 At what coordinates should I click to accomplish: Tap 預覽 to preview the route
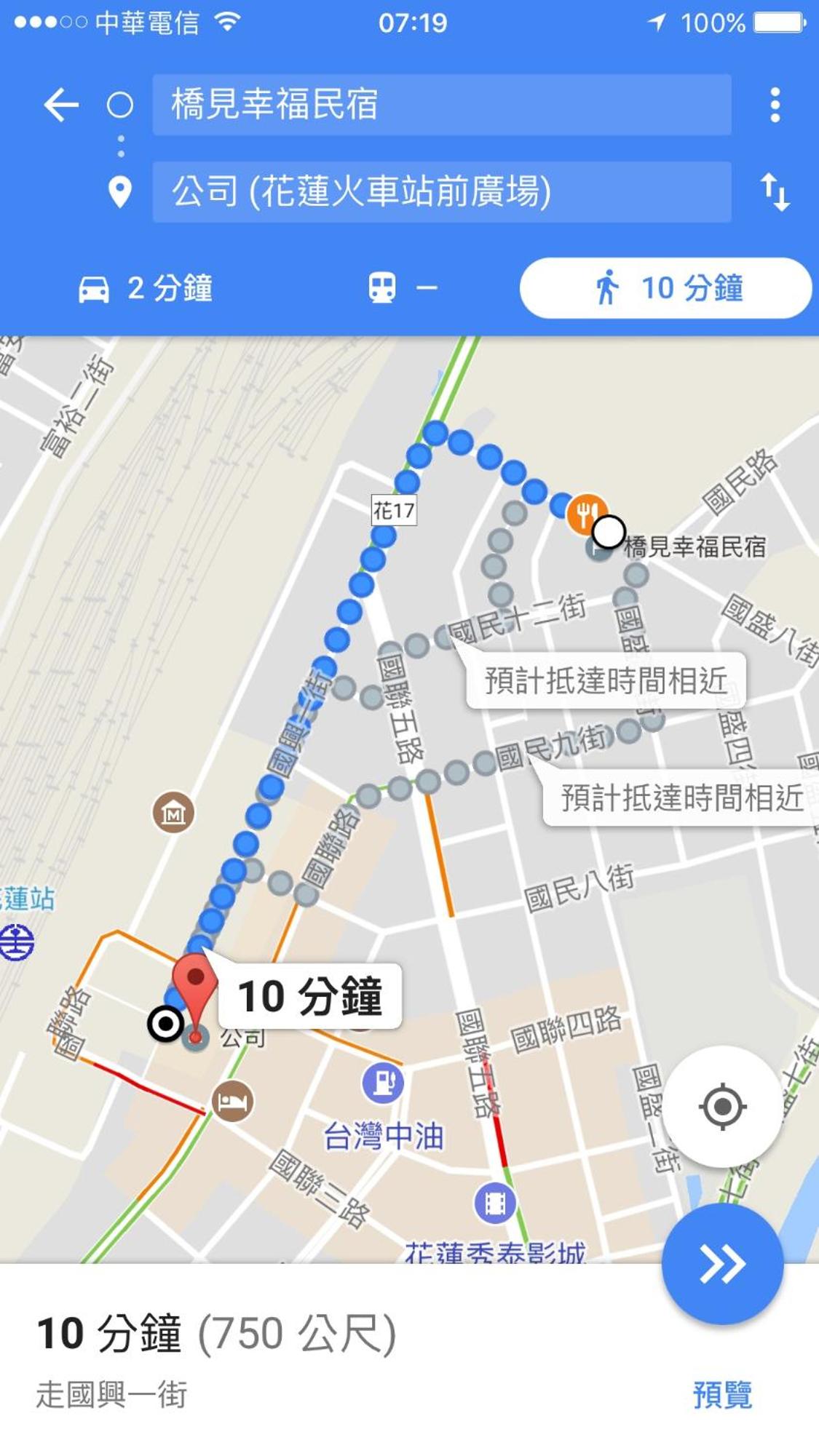point(721,1395)
